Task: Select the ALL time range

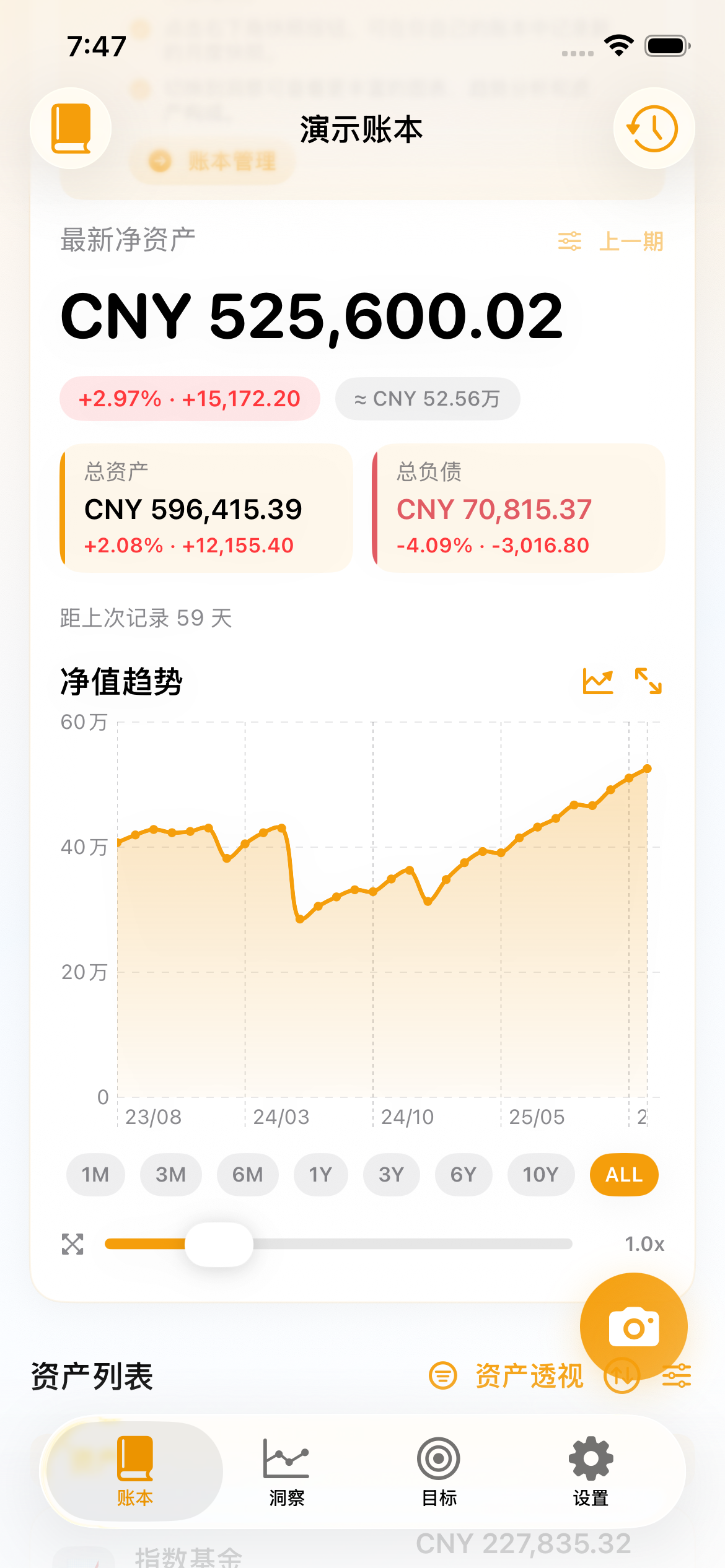Action: point(623,1175)
